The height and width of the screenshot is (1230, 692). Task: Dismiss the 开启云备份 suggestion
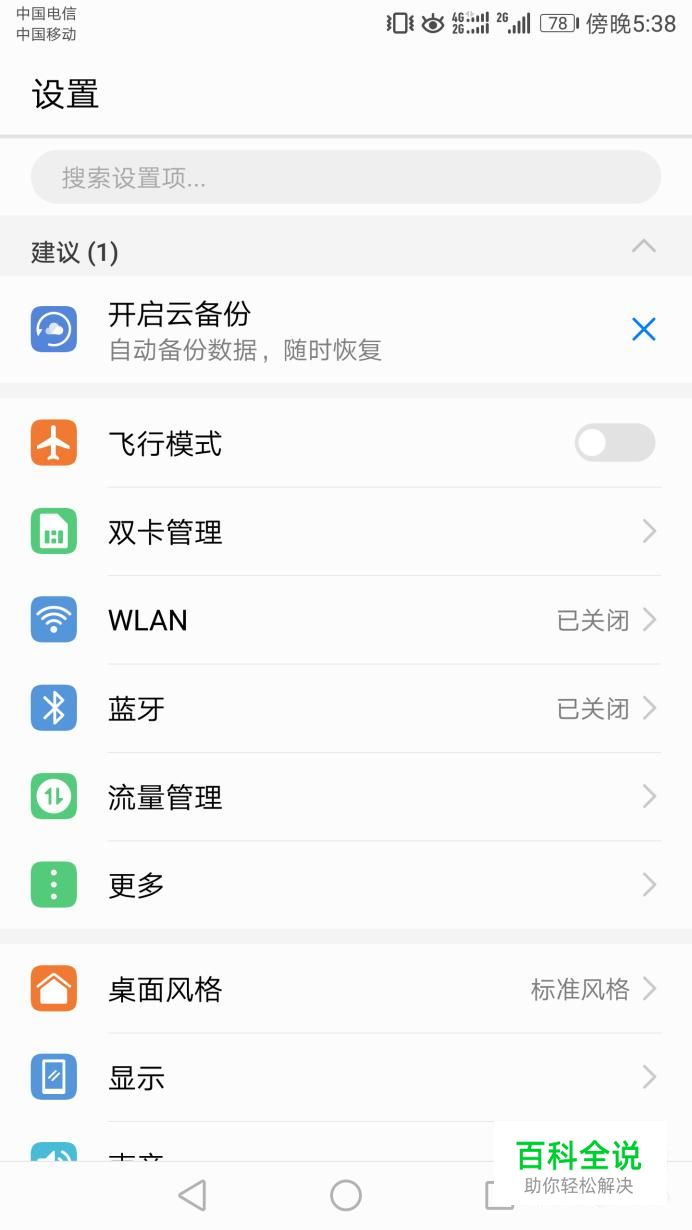(x=644, y=329)
